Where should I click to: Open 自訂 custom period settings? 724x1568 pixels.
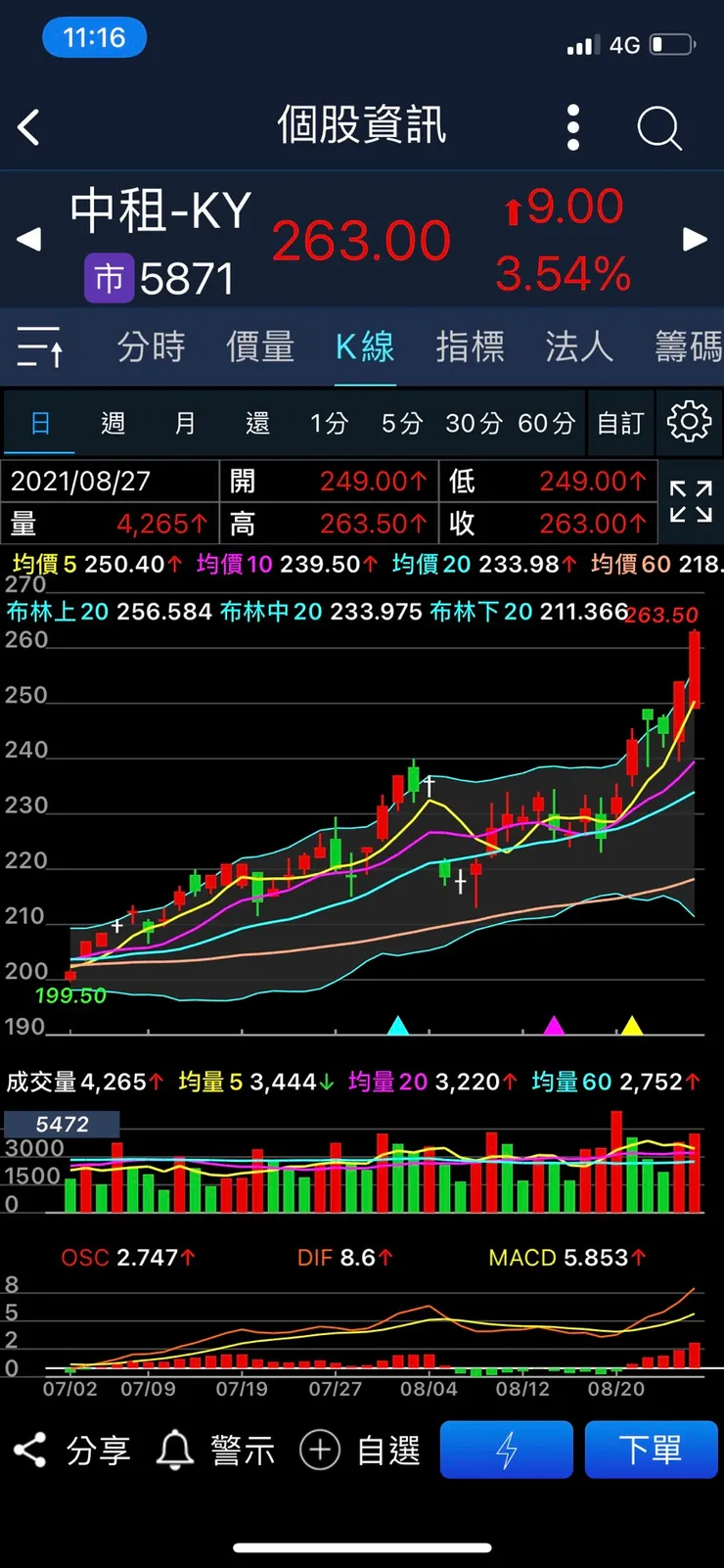[x=620, y=423]
